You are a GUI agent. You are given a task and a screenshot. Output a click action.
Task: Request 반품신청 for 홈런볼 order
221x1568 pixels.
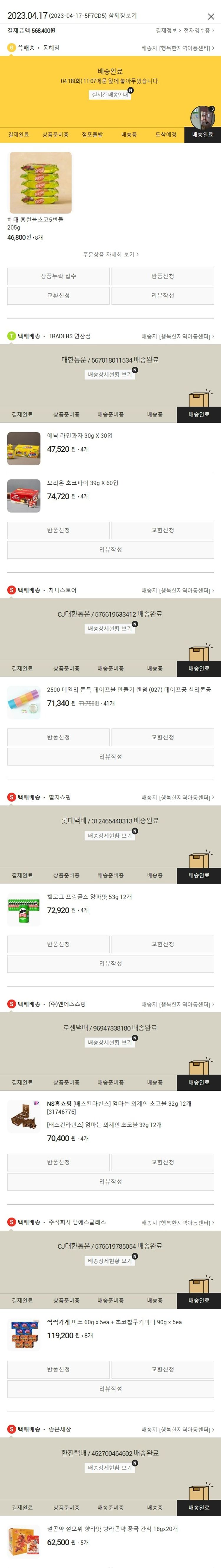pos(162,276)
